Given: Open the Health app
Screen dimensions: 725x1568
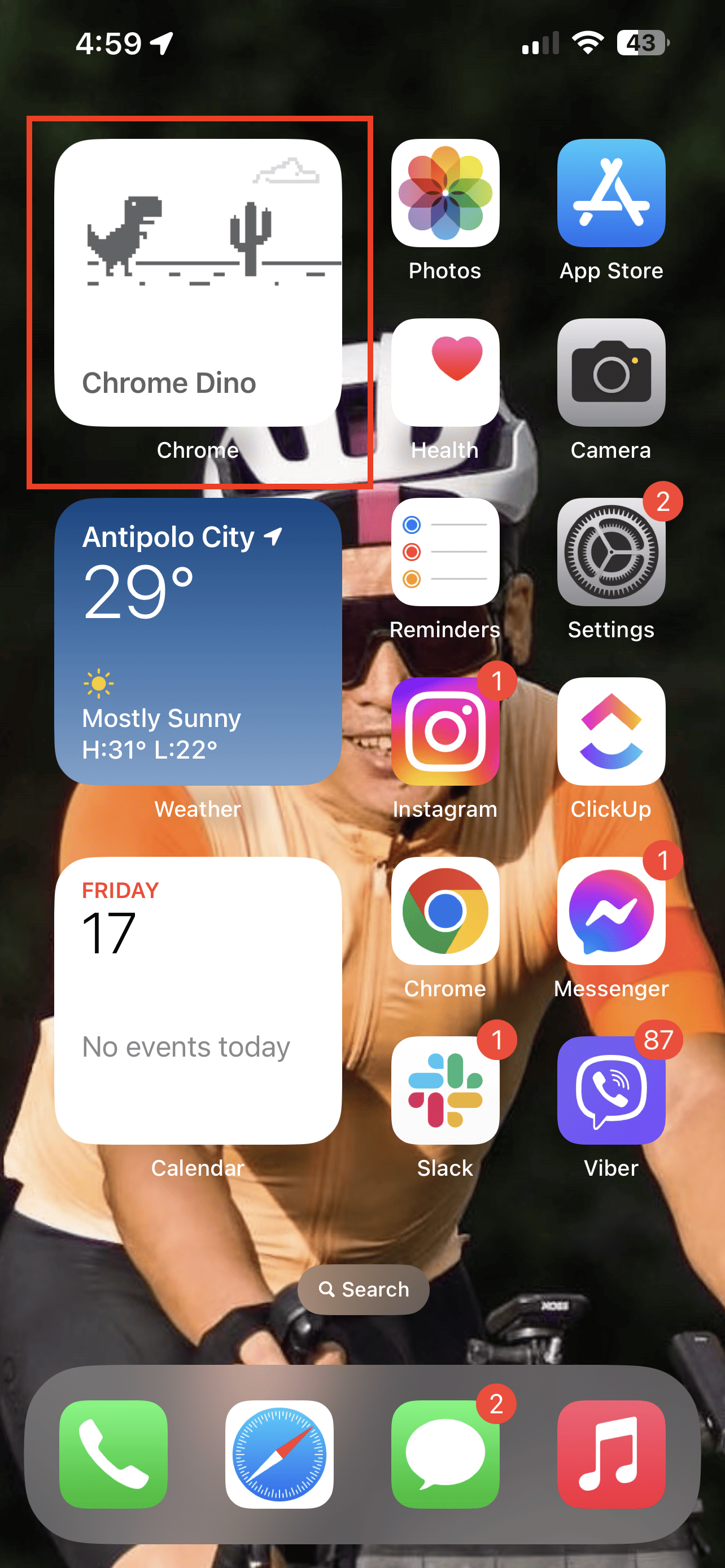Looking at the screenshot, I should pos(445,373).
